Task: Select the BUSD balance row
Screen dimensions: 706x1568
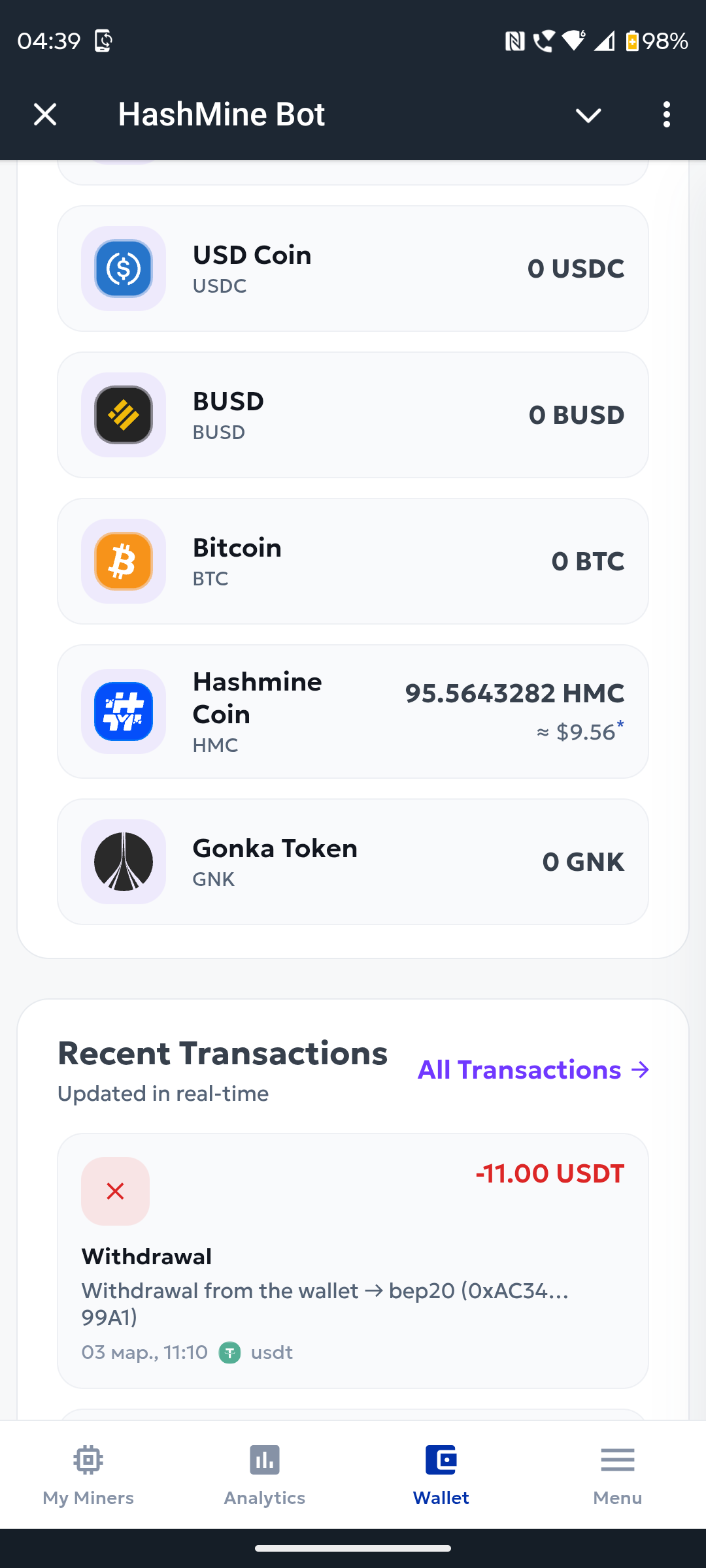Action: pos(353,415)
